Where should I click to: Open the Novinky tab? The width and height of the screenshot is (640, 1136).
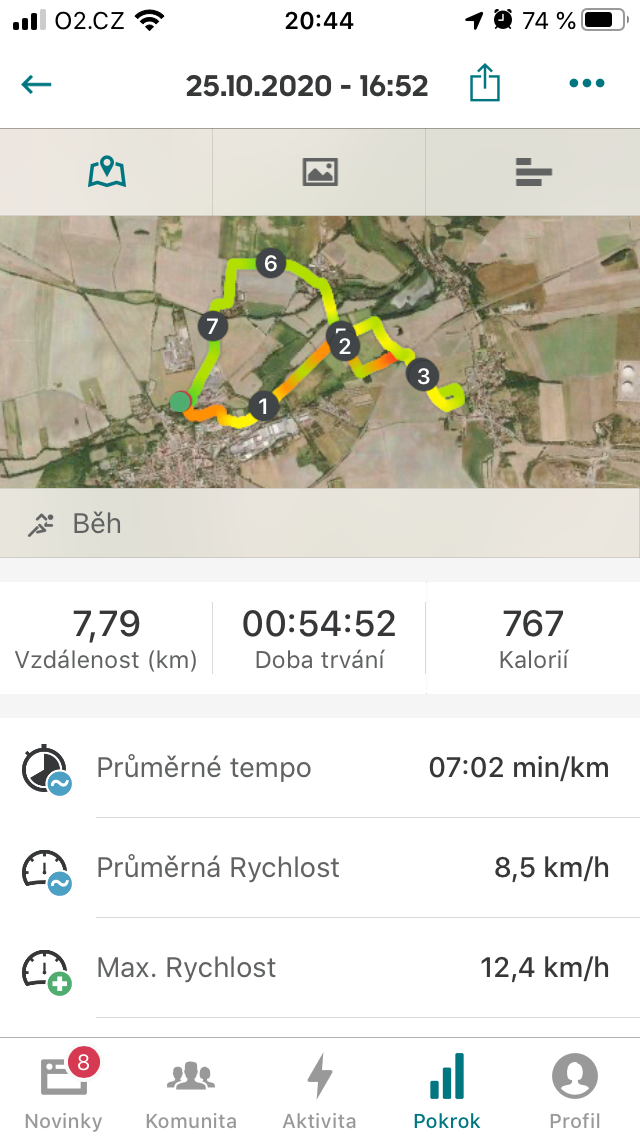pos(64,1089)
